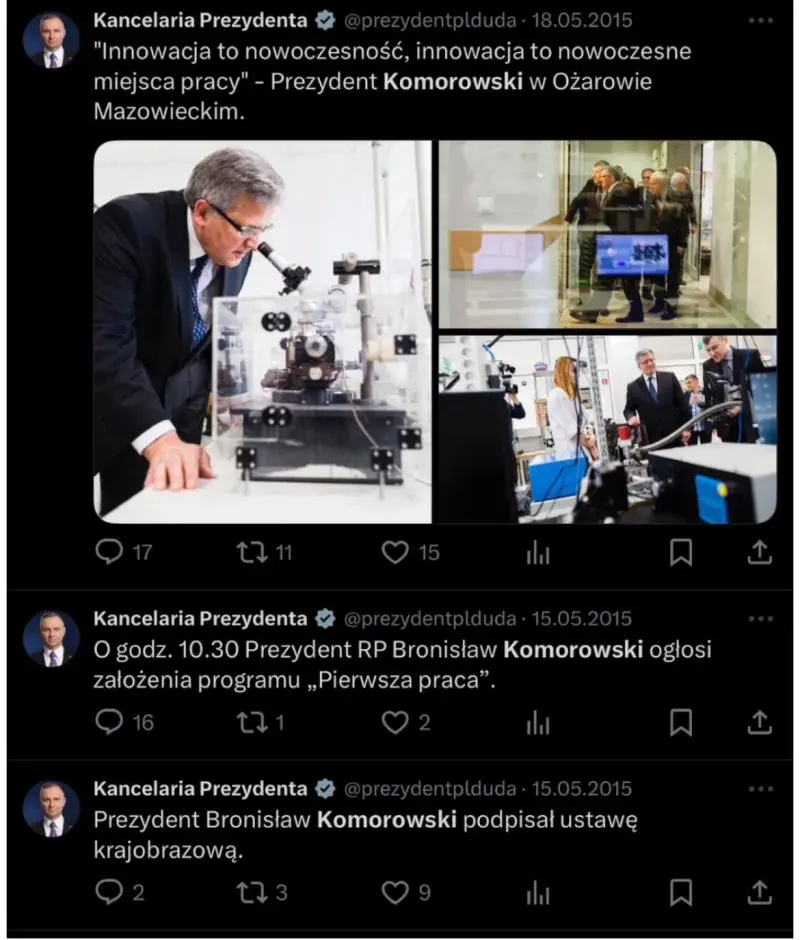Screen dimensions: 800x940
Task: Retweet the 'ustawę krajobrazową' tweet
Action: click(x=250, y=892)
